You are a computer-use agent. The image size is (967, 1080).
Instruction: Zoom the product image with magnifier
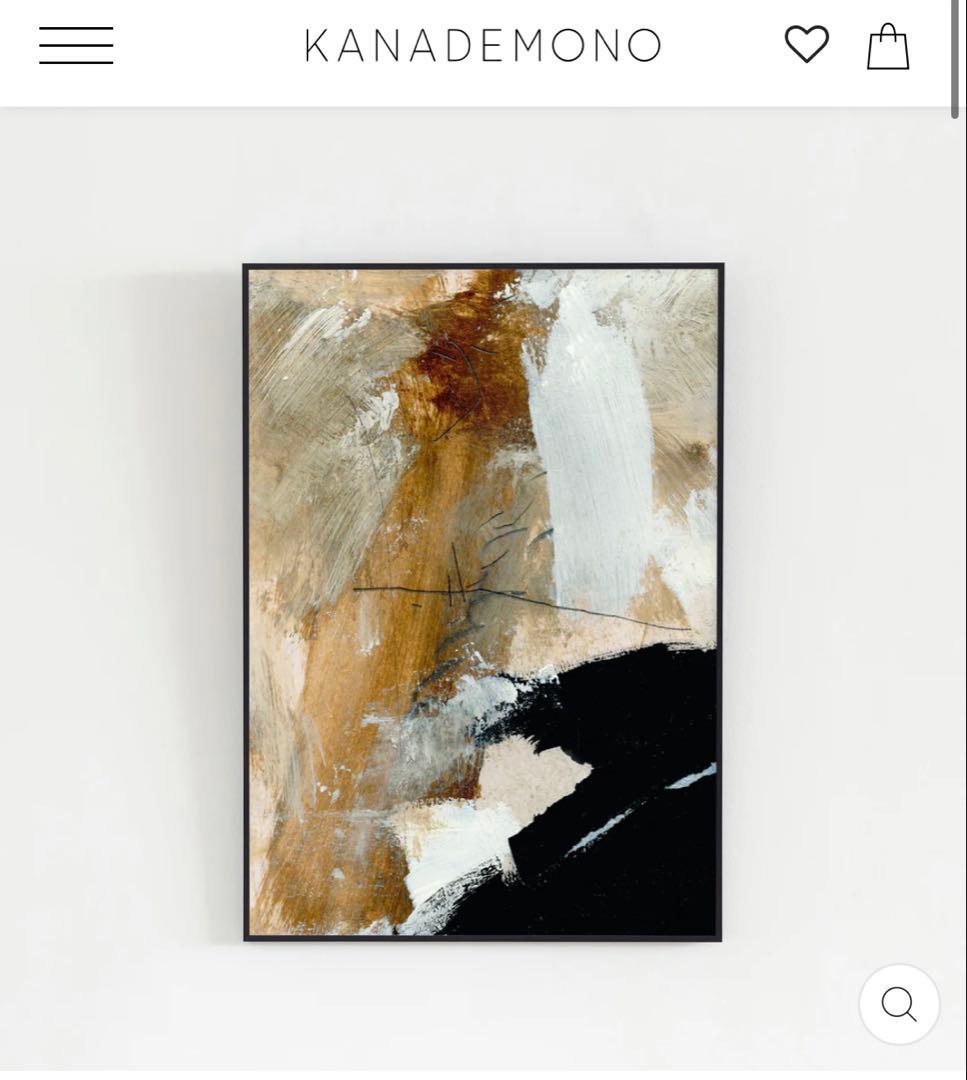[899, 1004]
